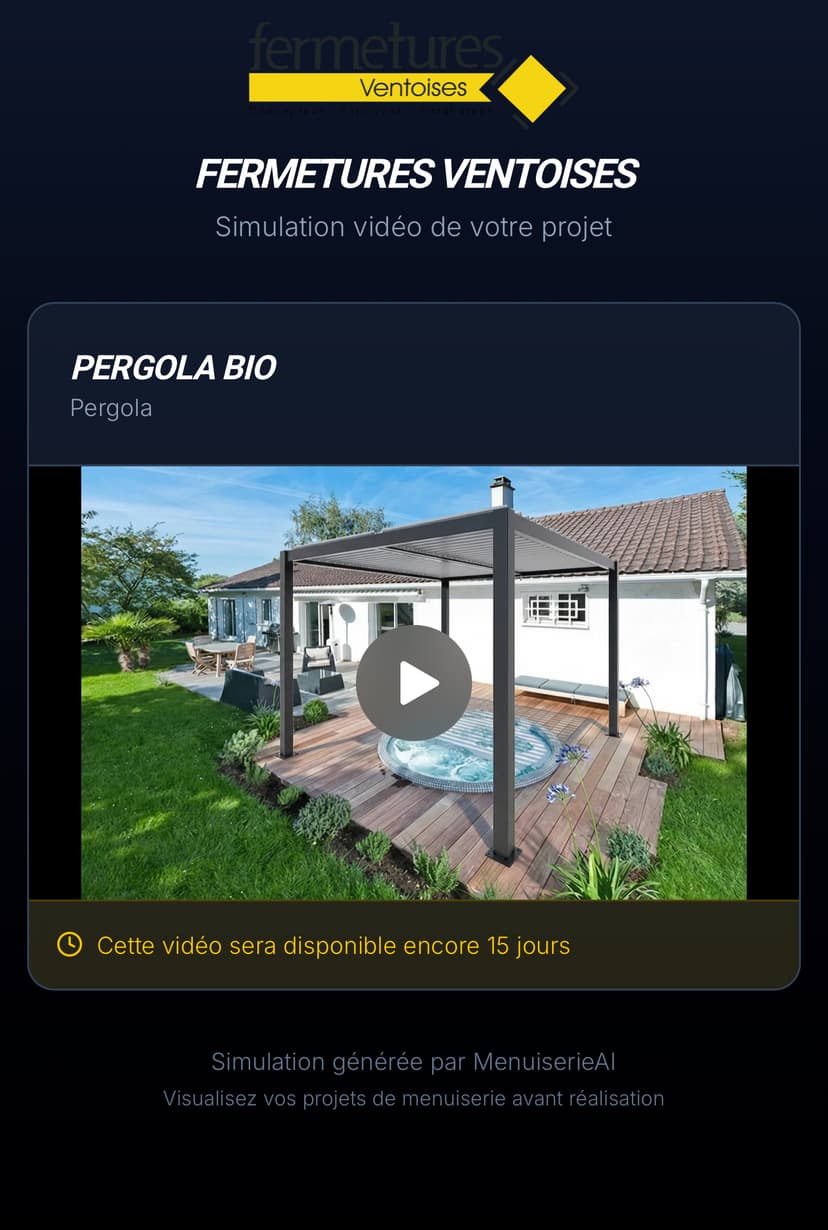Select the Pergola category label
Viewport: 828px width, 1230px height.
coord(111,407)
